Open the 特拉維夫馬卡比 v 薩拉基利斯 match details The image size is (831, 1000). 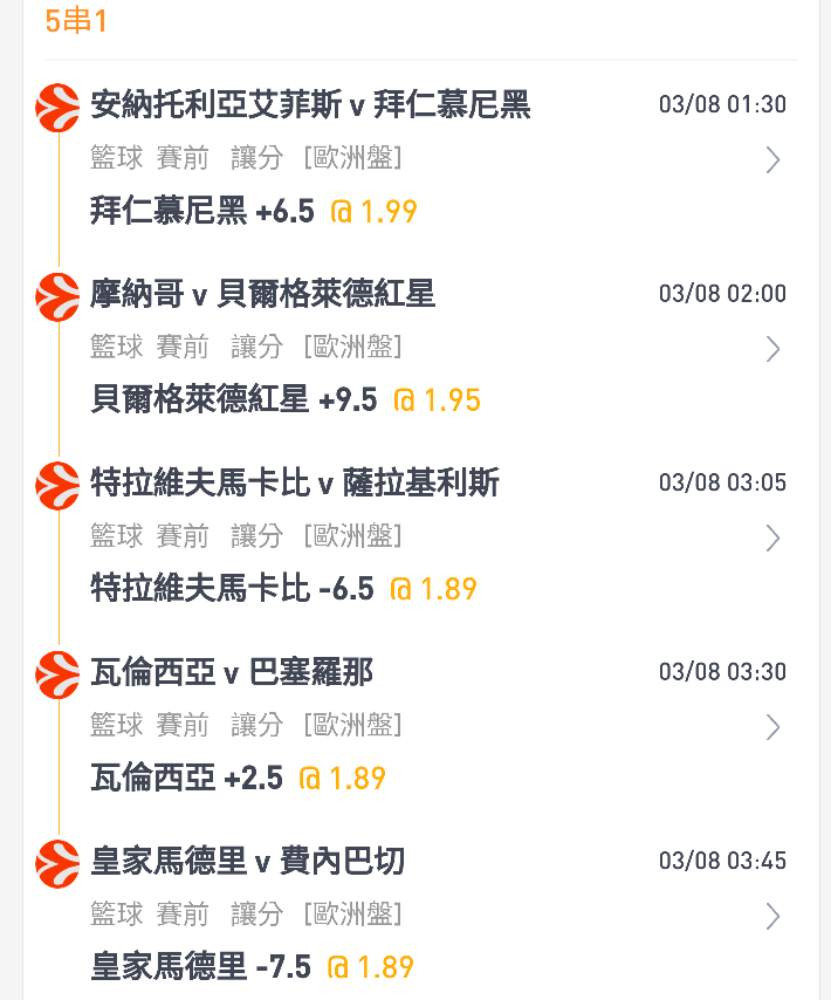pyautogui.click(x=772, y=538)
